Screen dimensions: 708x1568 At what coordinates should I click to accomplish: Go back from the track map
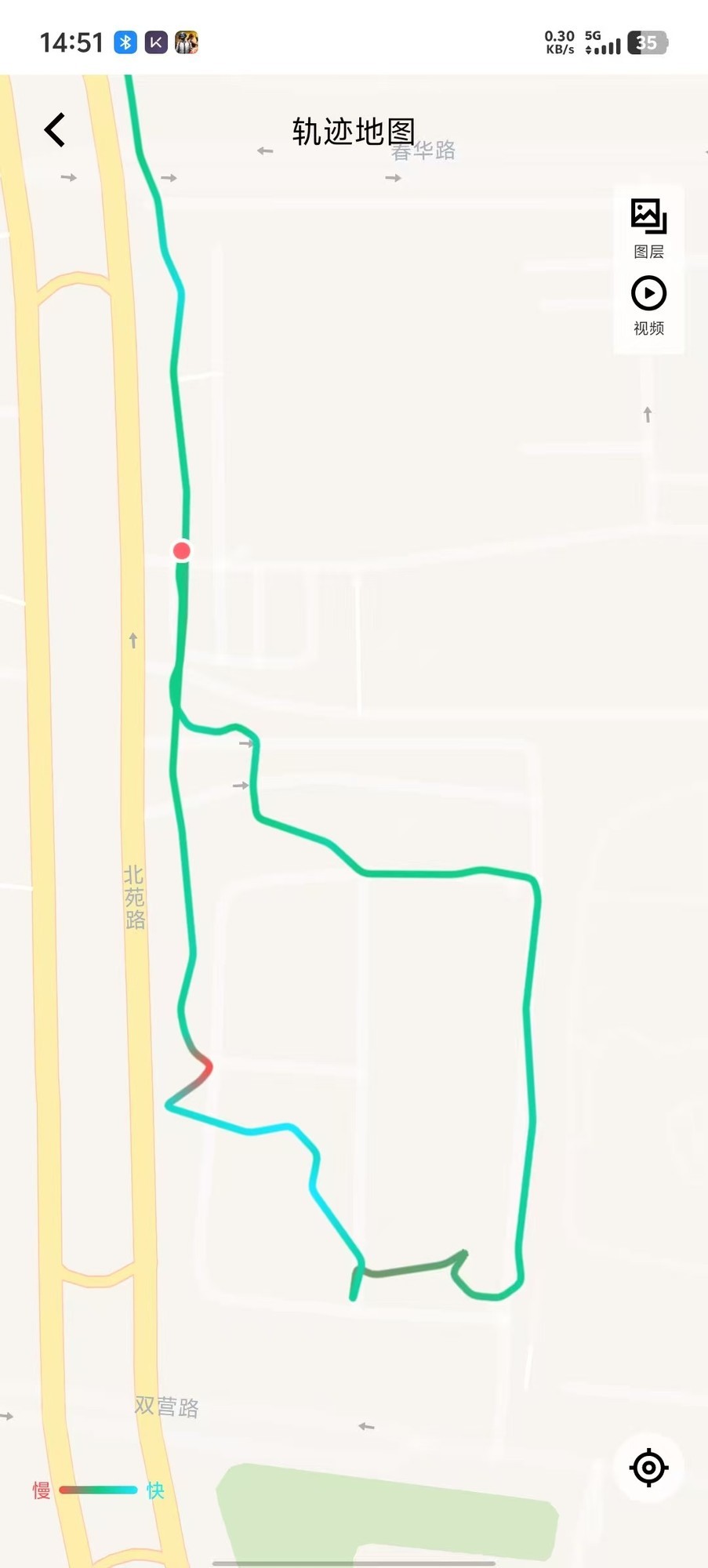[x=55, y=130]
